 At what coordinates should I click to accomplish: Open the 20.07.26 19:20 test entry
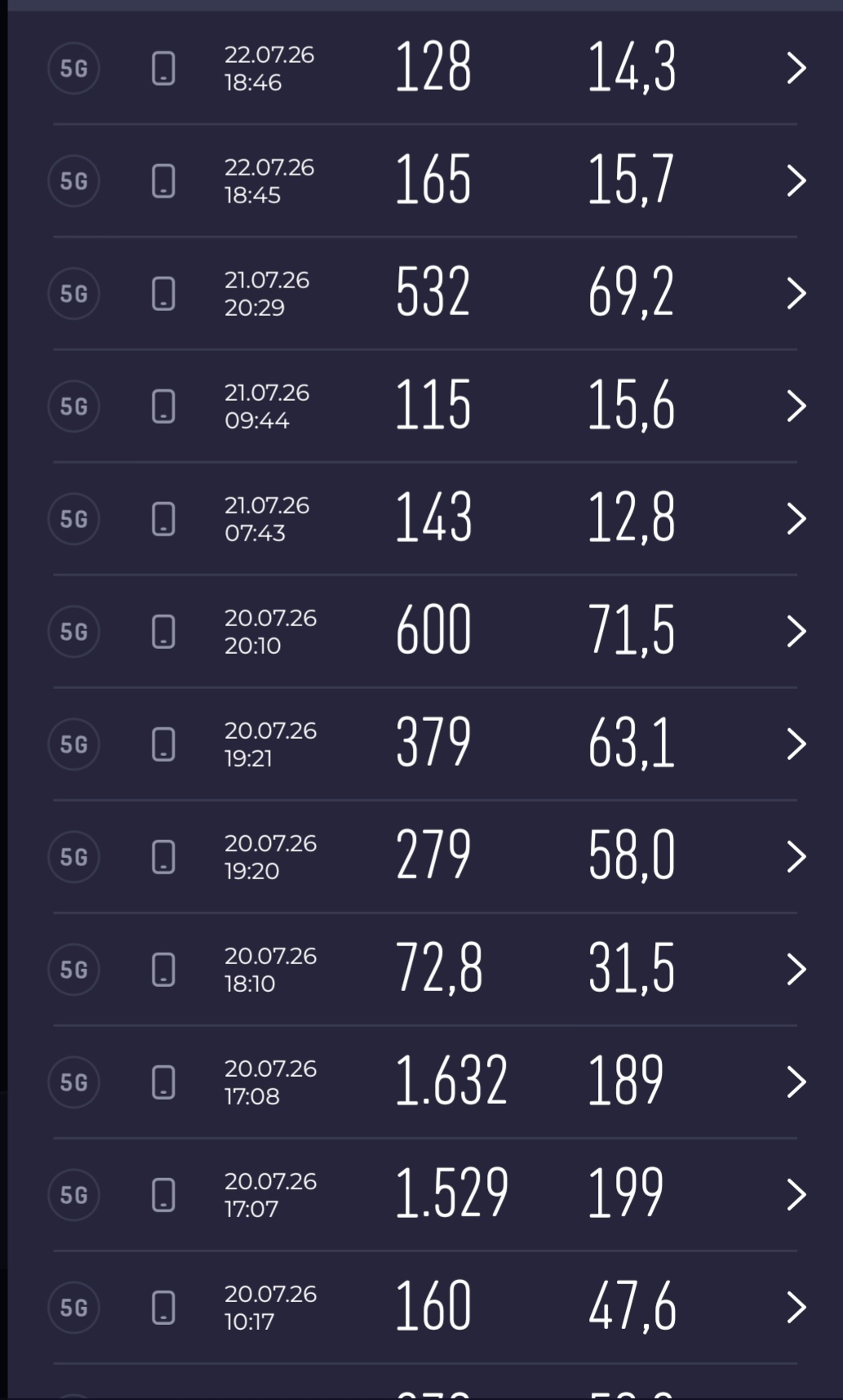coord(425,857)
